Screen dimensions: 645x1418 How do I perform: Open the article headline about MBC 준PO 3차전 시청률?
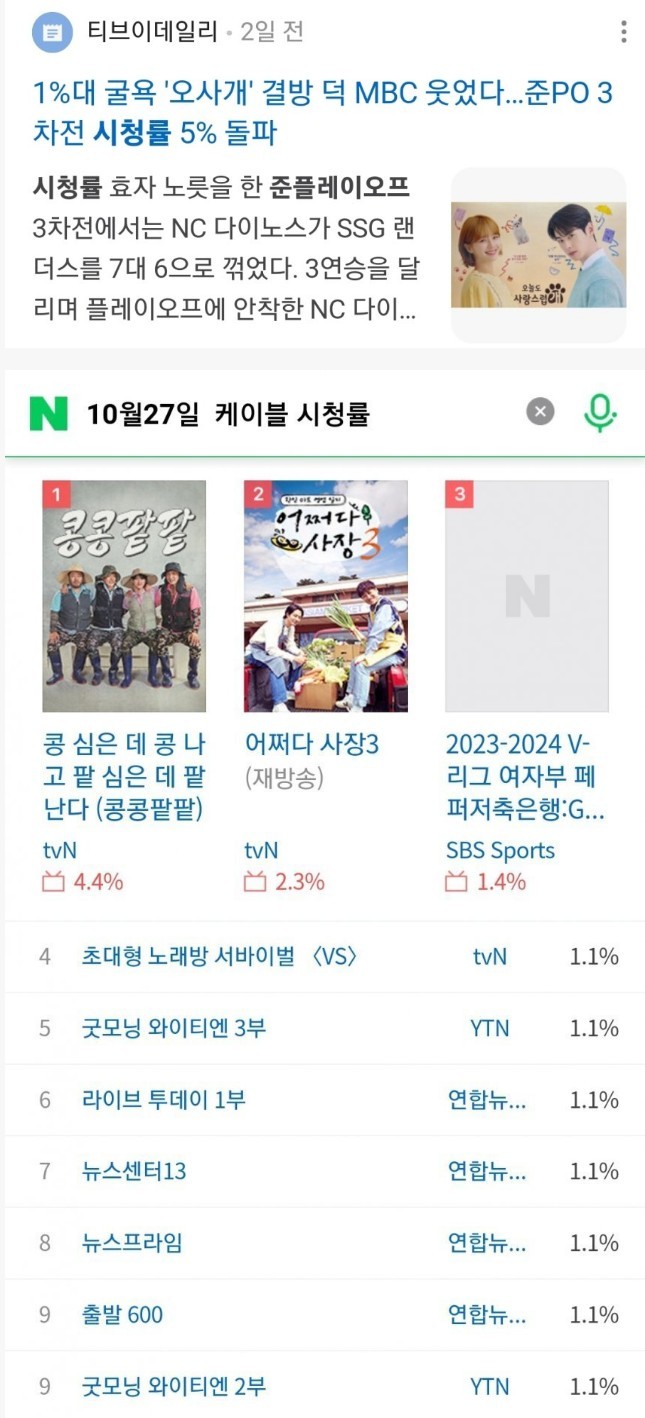323,113
